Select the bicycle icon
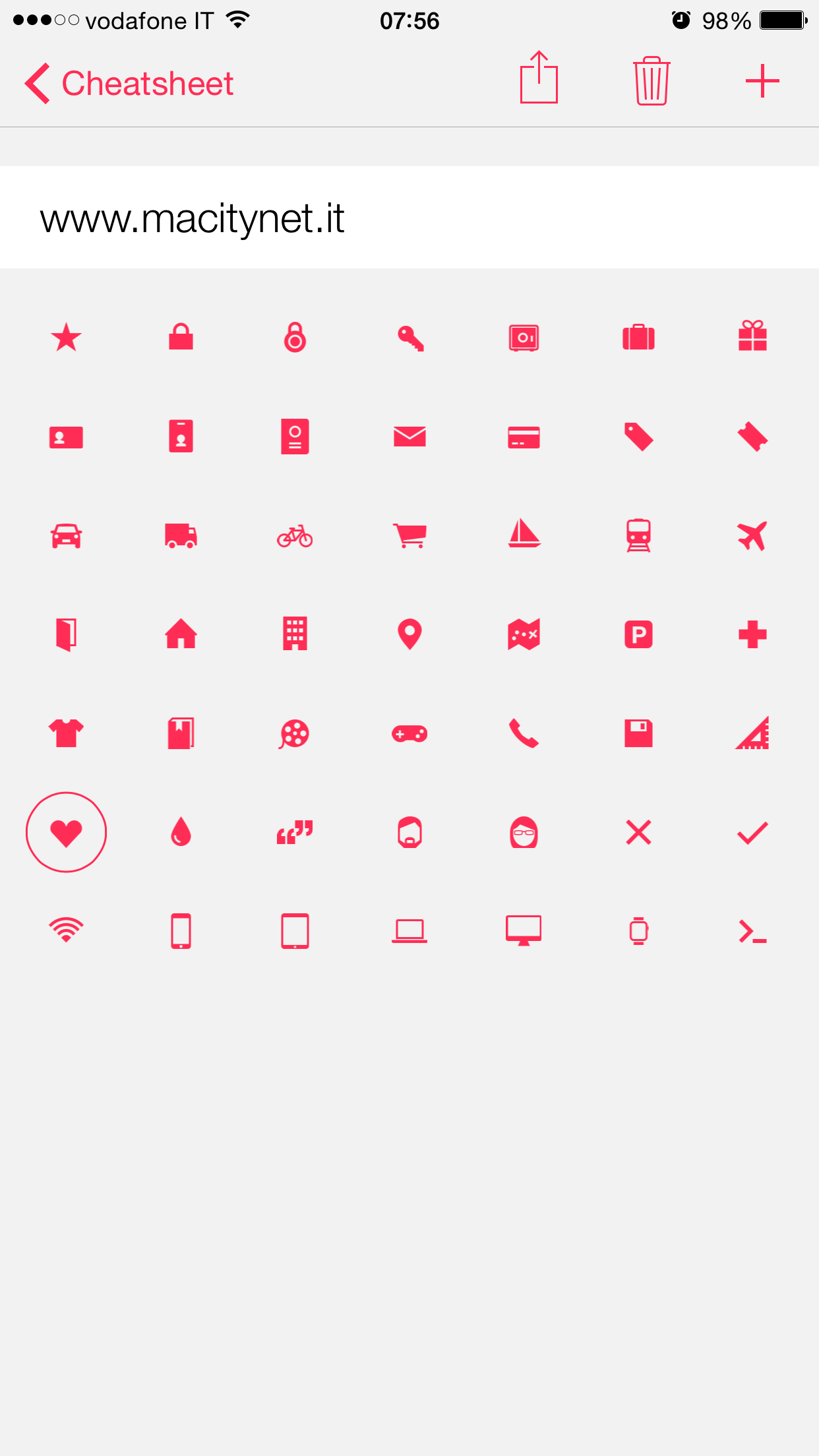 tap(295, 537)
